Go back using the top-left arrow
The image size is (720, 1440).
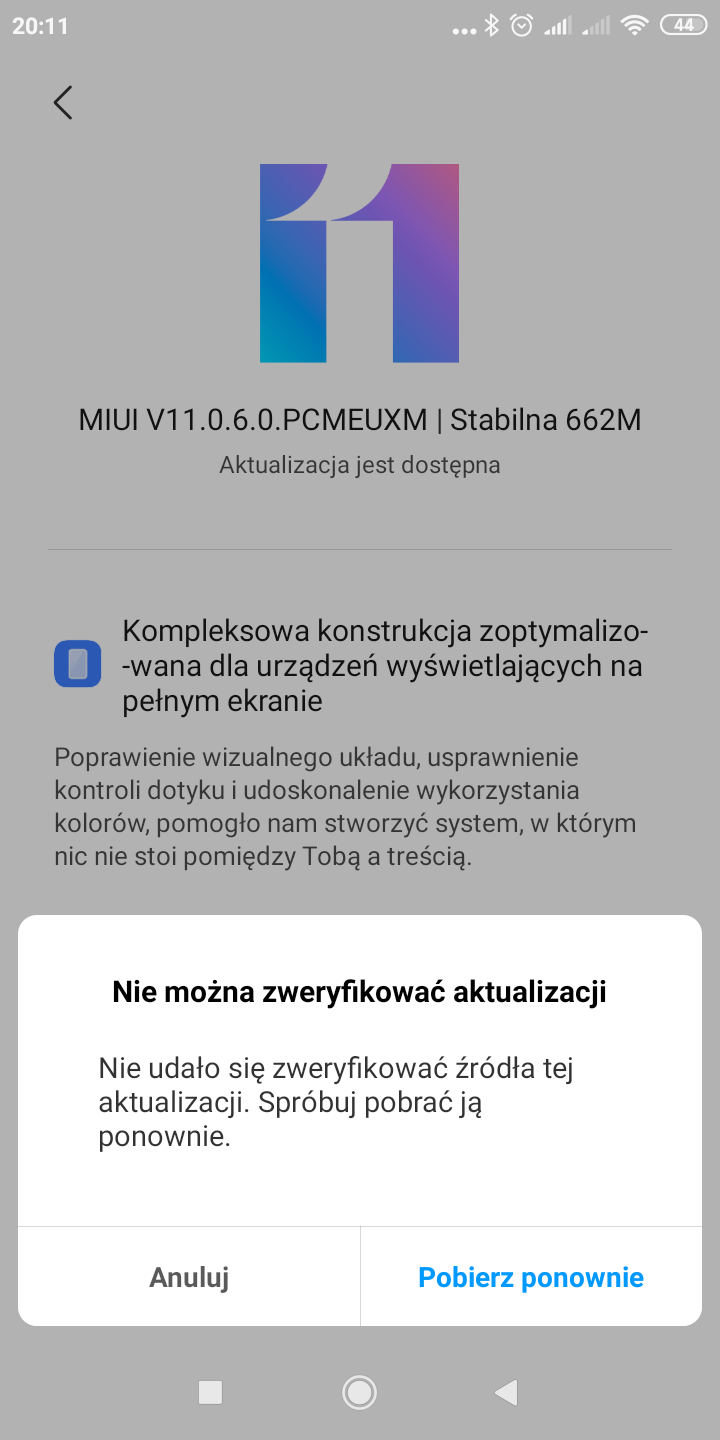tap(63, 102)
